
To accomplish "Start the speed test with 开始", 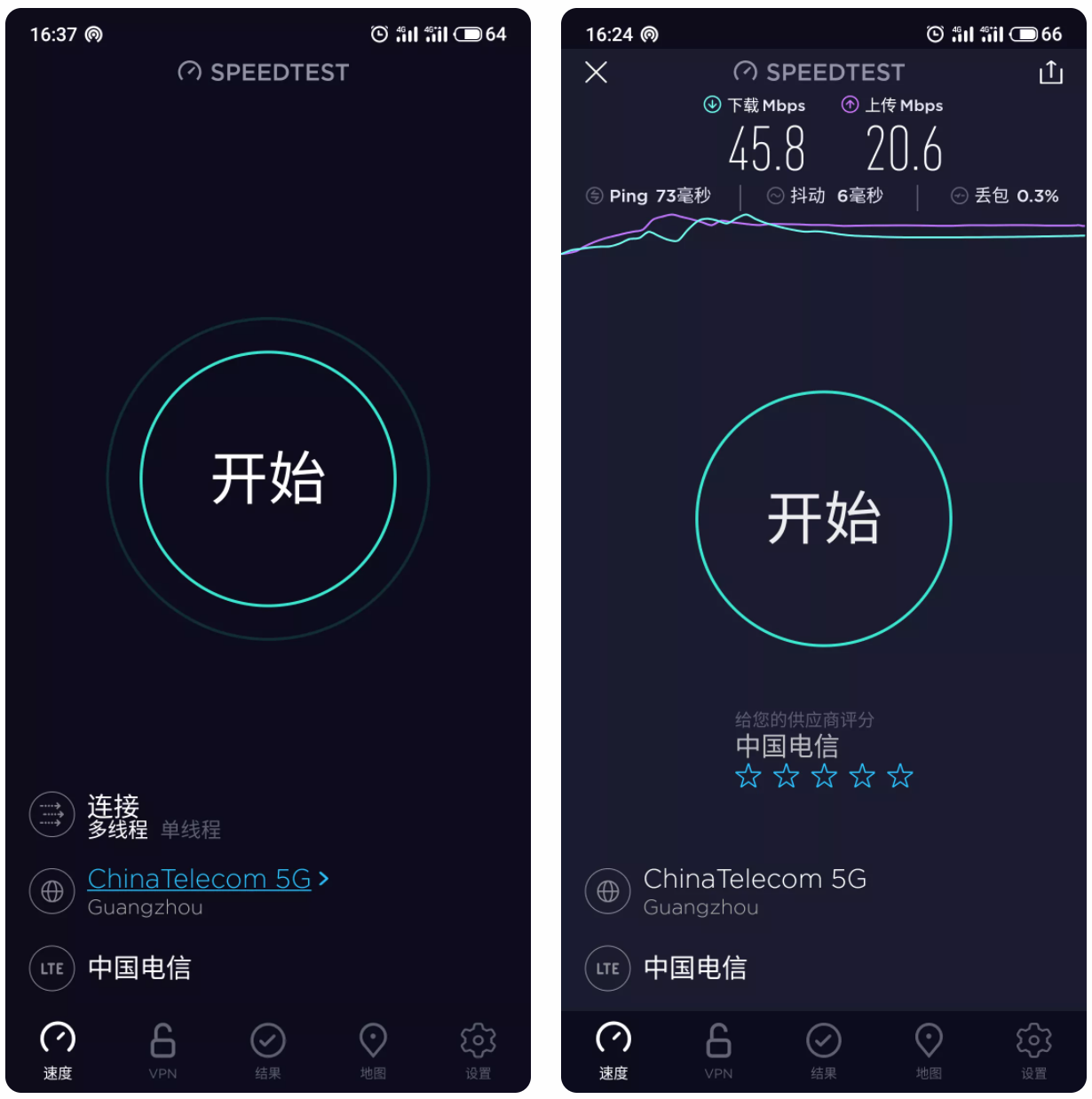I will pos(268,479).
